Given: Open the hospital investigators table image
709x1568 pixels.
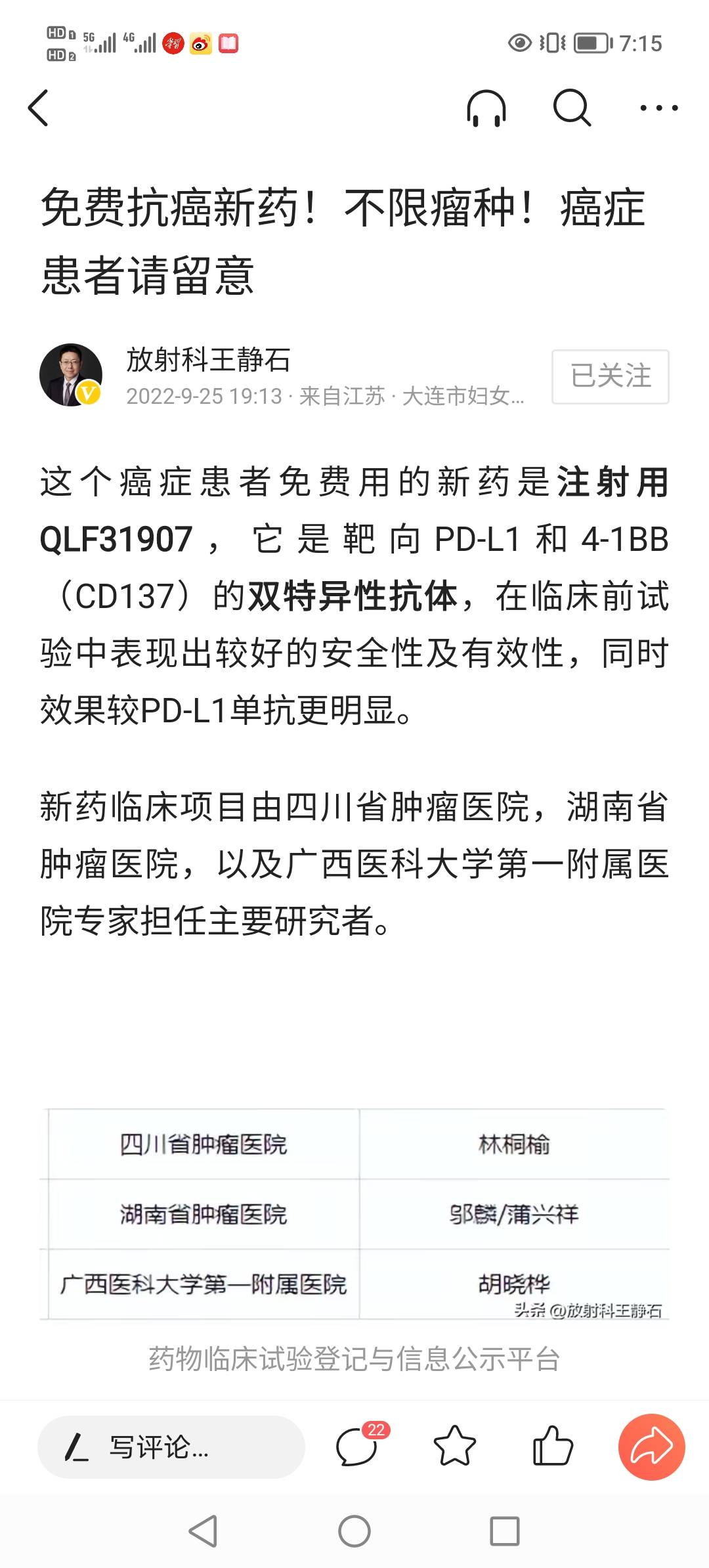Looking at the screenshot, I should pos(354,1218).
